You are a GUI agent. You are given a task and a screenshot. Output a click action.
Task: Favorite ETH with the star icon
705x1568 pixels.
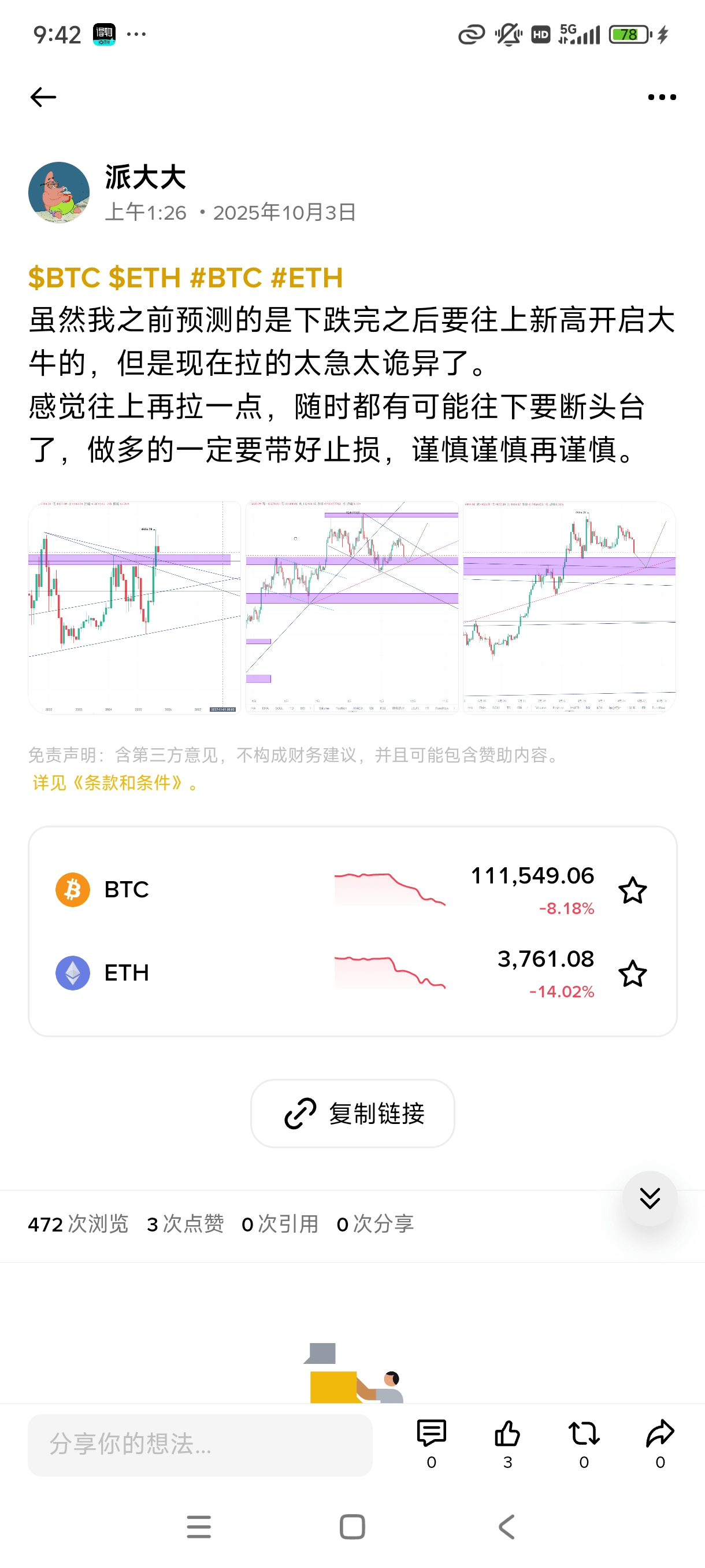click(633, 973)
